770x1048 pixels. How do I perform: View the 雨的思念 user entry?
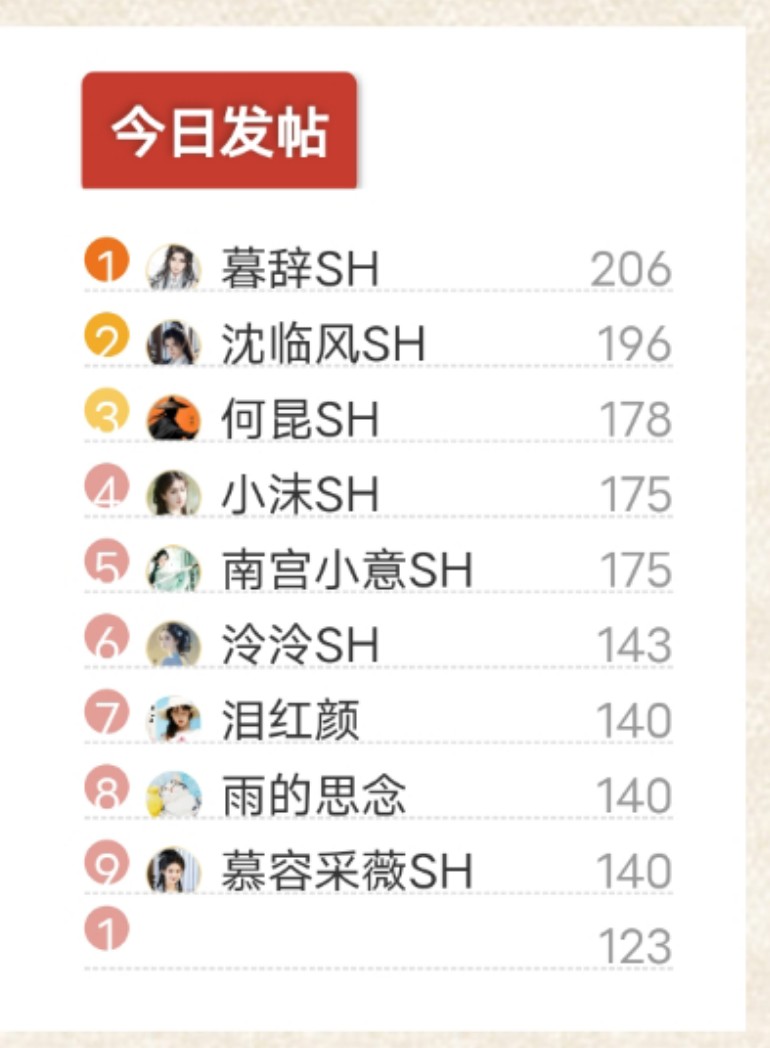[313, 796]
